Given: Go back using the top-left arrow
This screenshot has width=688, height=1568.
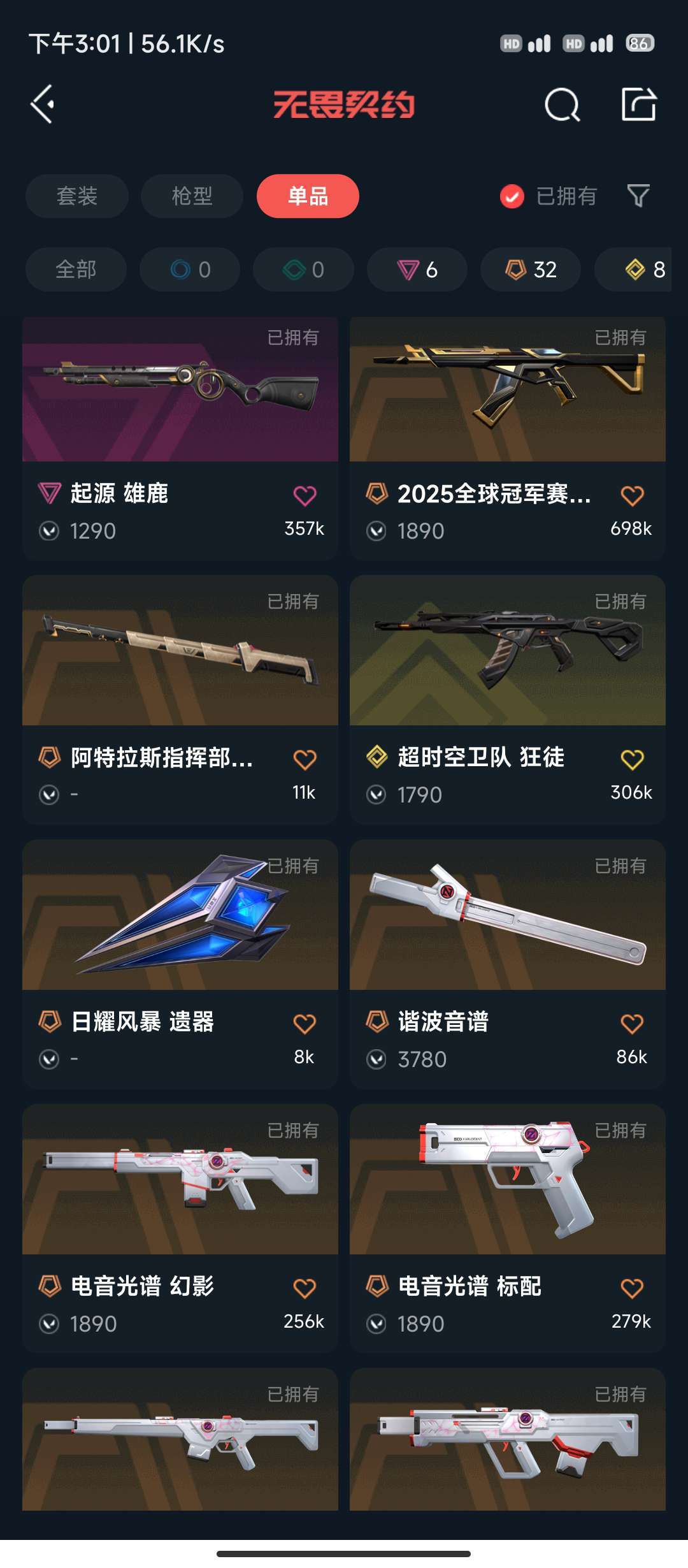Looking at the screenshot, I should 43,105.
